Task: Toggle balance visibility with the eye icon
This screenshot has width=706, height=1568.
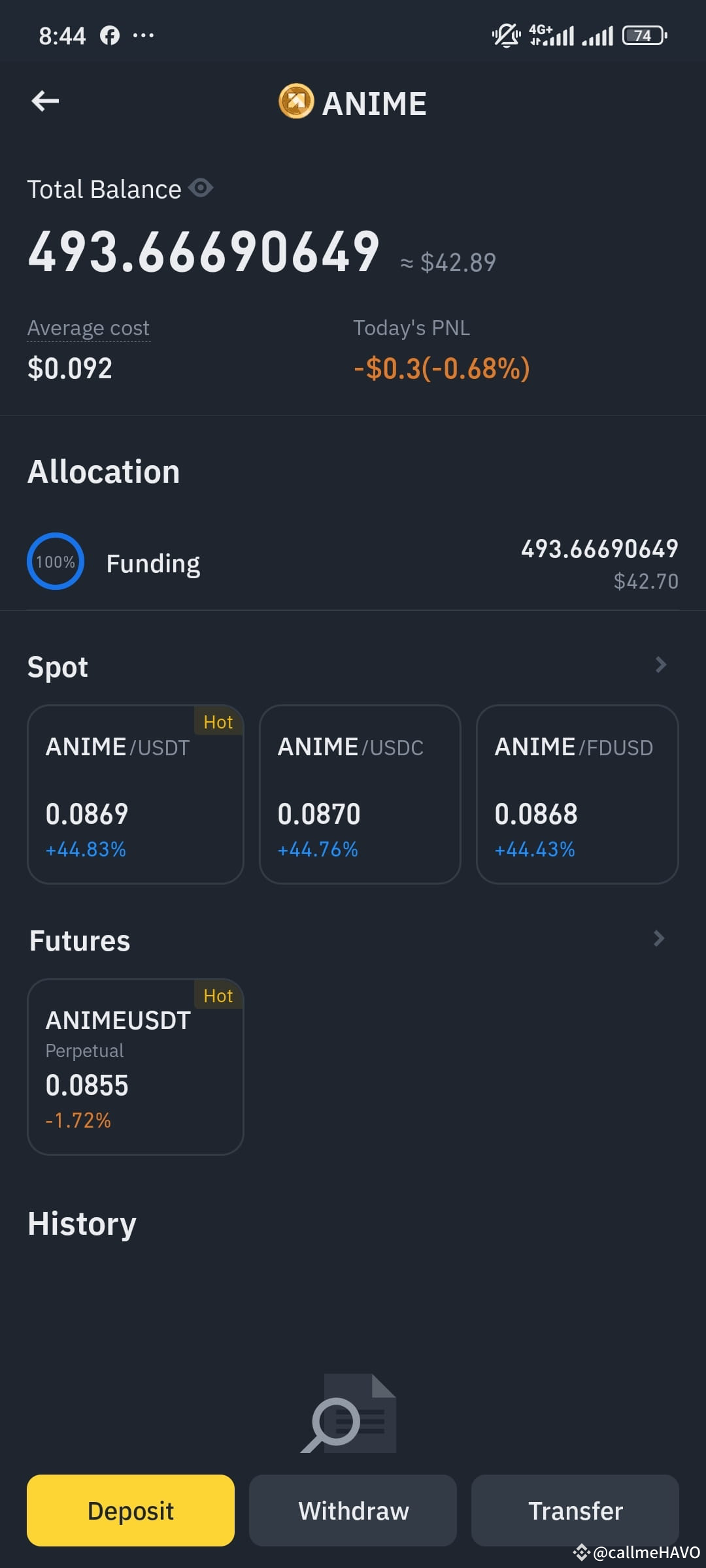Action: (201, 188)
